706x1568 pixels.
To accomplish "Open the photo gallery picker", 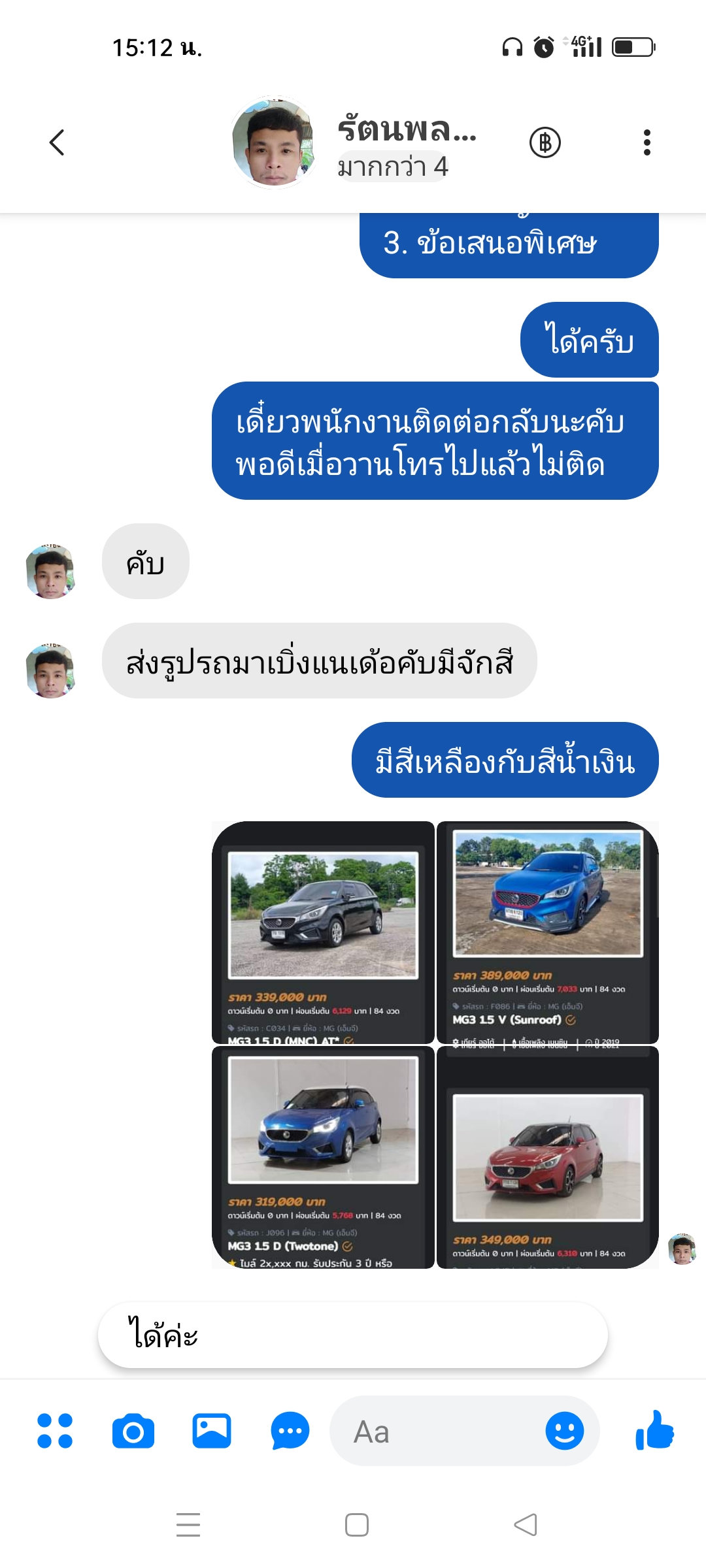I will 211,1431.
